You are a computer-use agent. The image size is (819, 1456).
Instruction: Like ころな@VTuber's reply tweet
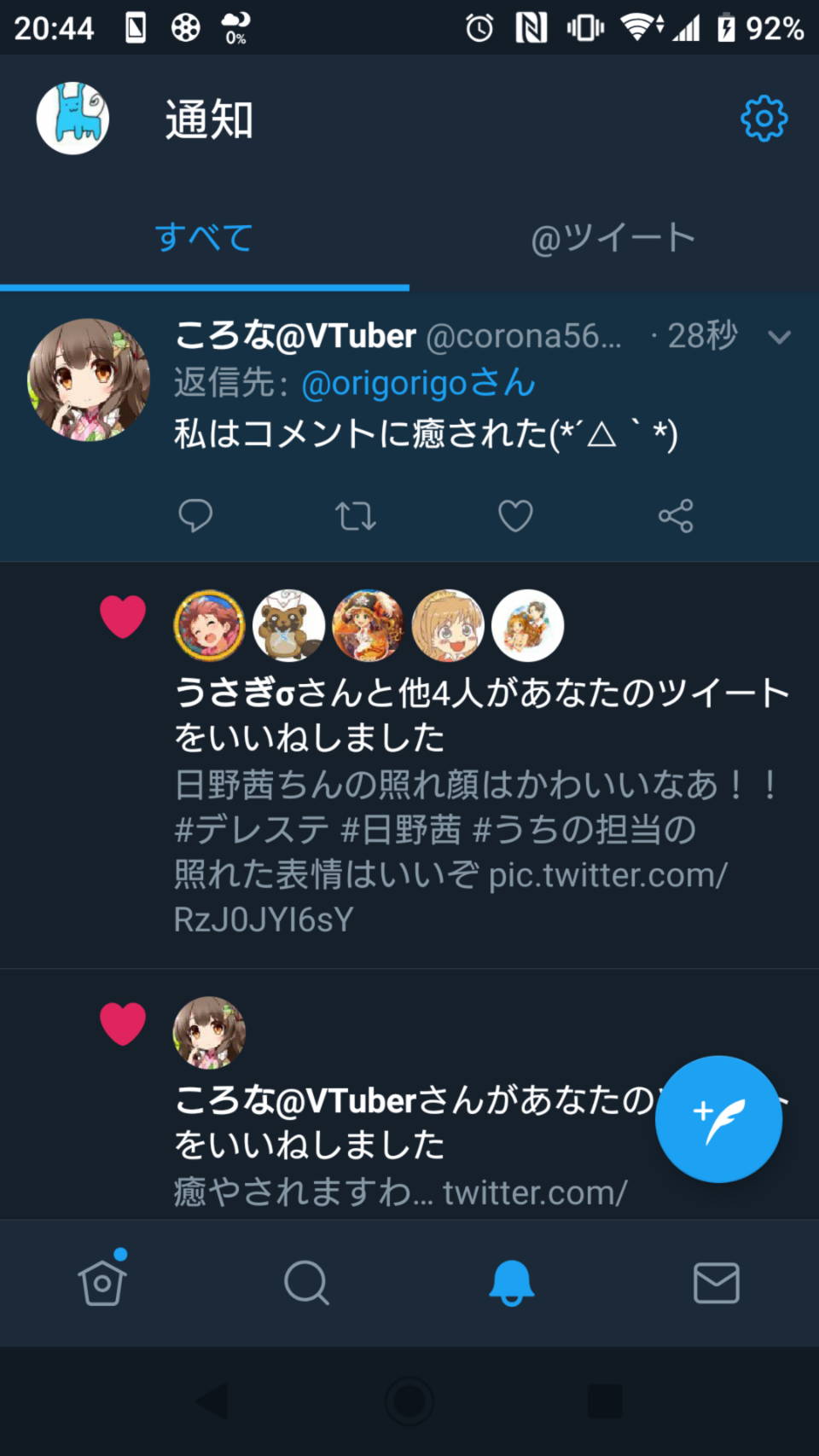(515, 515)
